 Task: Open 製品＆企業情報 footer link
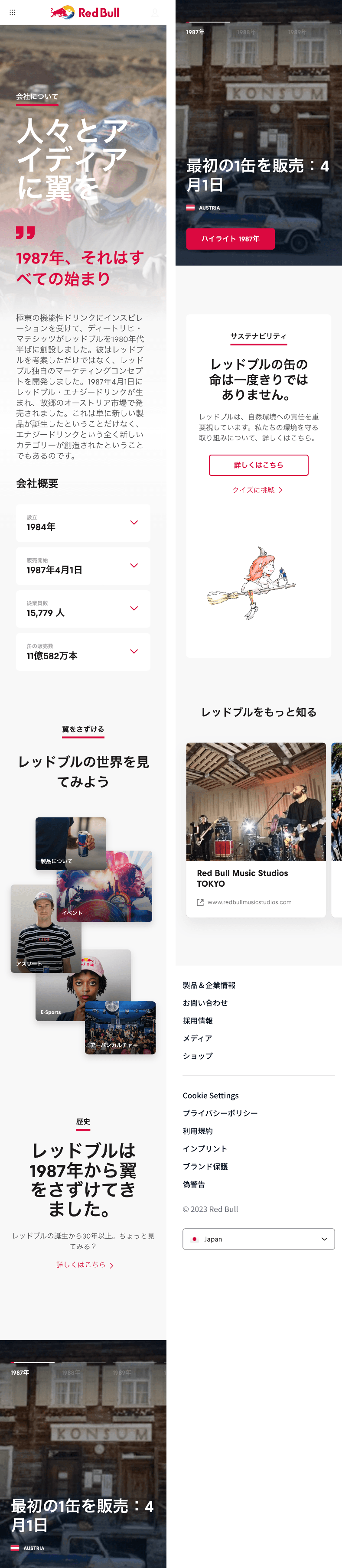pos(209,985)
